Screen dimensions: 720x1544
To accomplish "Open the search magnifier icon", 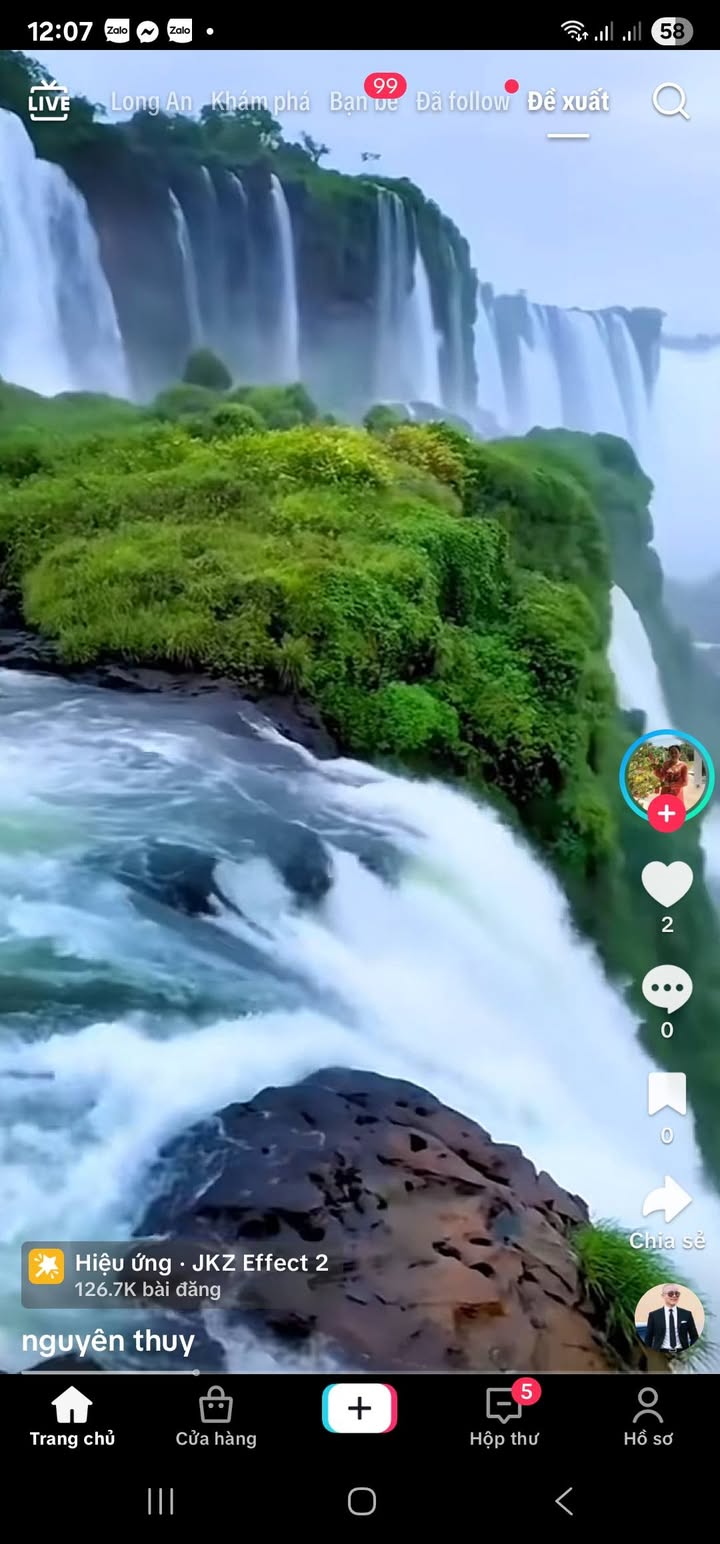I will [x=670, y=101].
